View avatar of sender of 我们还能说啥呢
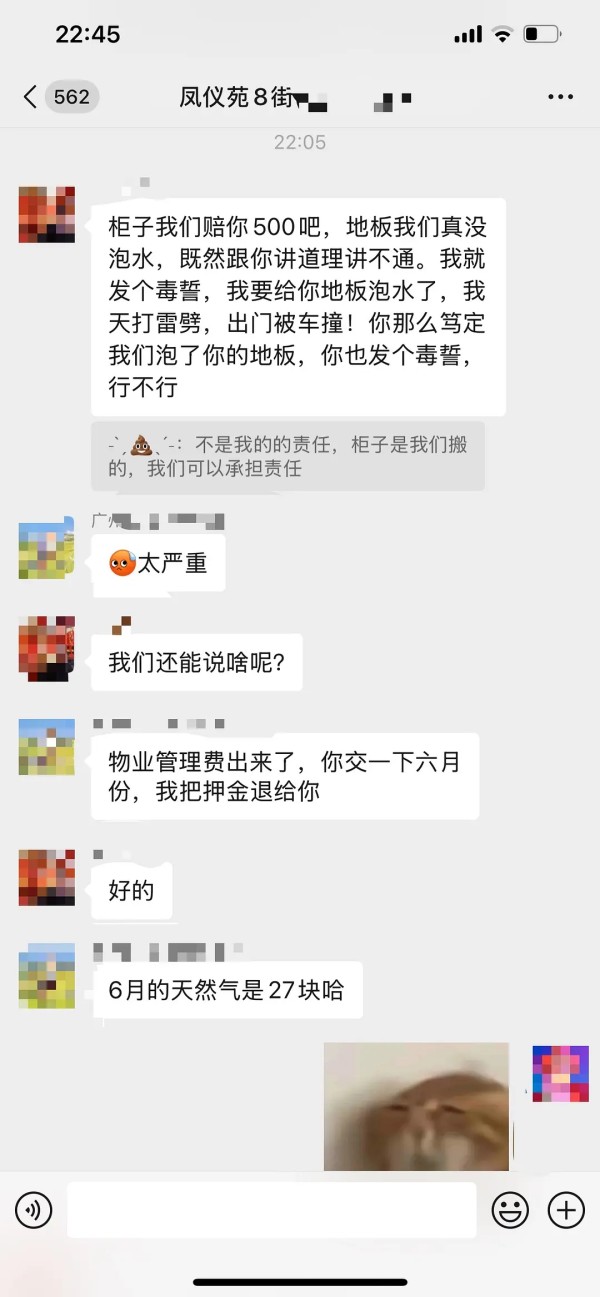Screen dimensions: 600x1297 pos(47,649)
